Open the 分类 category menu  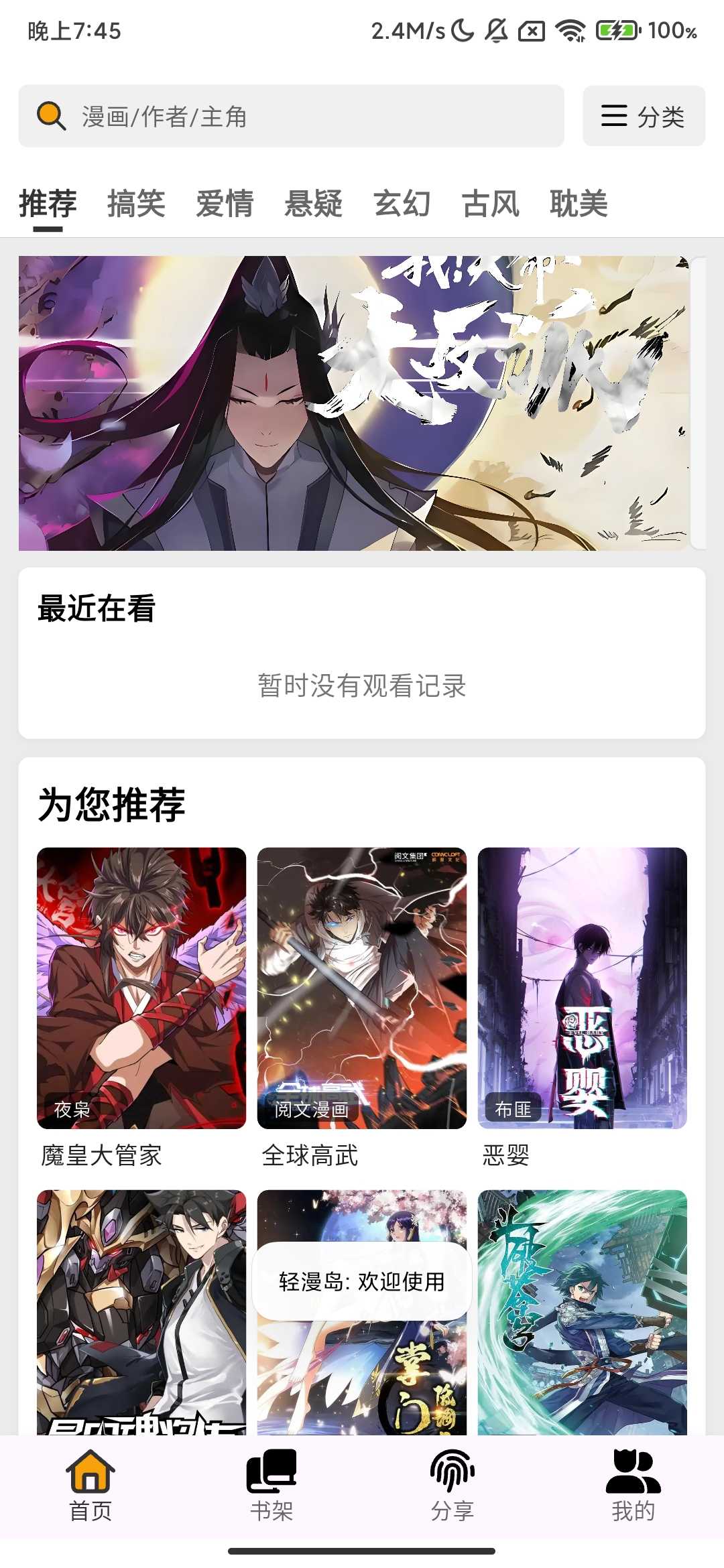point(644,116)
